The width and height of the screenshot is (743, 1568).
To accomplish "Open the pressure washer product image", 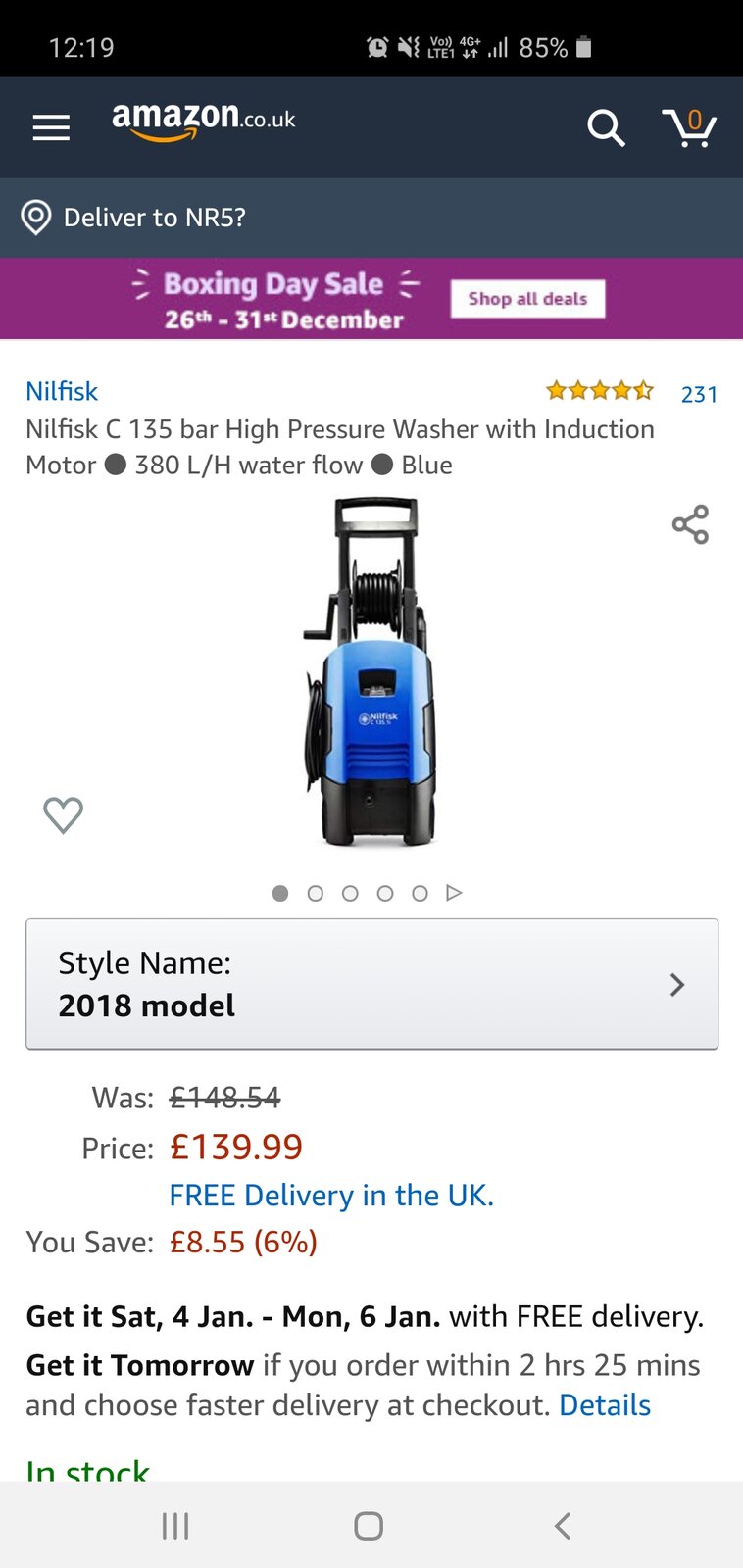I will pyautogui.click(x=371, y=672).
